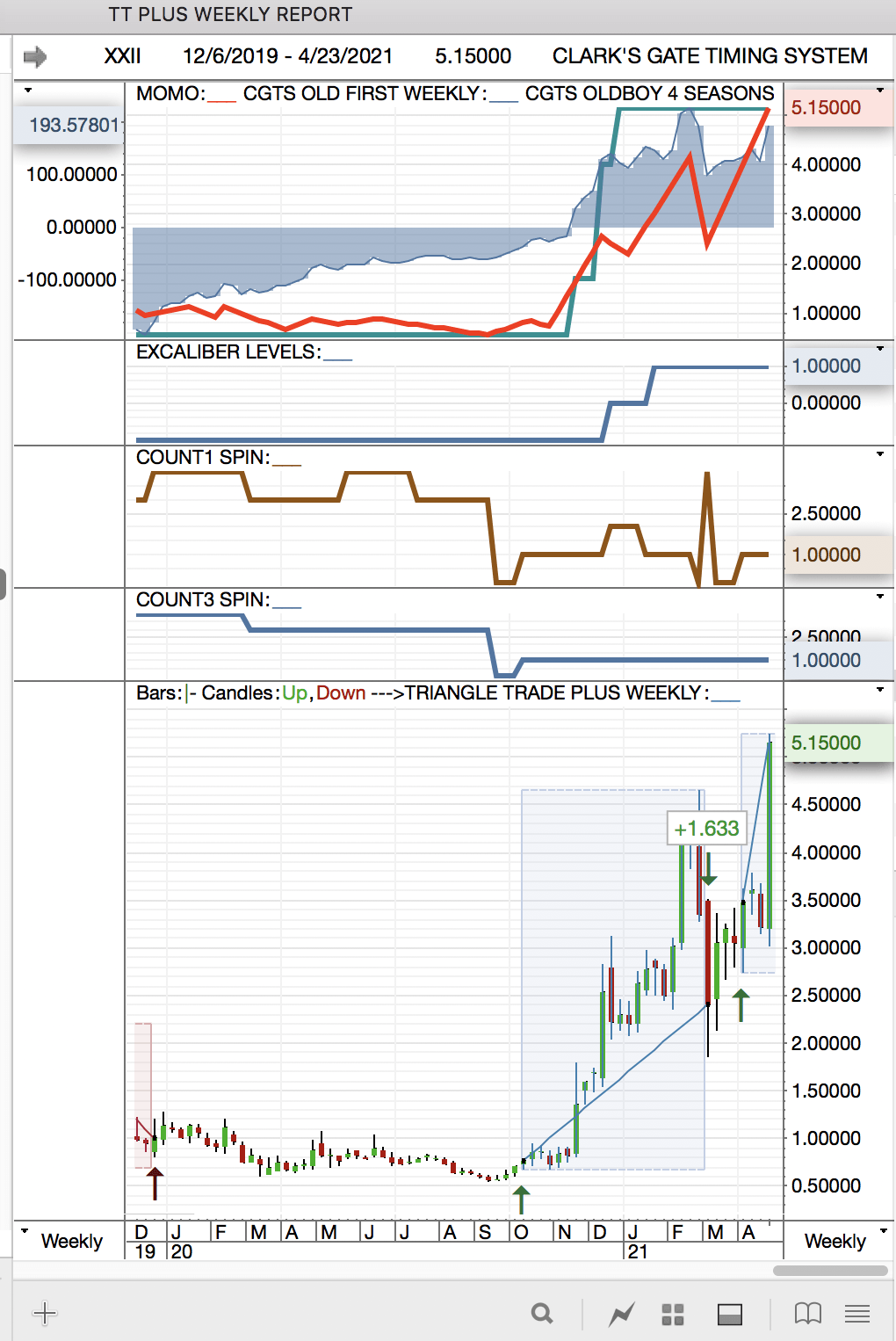The image size is (896, 1341).
Task: Open the magnifier search tool
Action: coord(543,1314)
